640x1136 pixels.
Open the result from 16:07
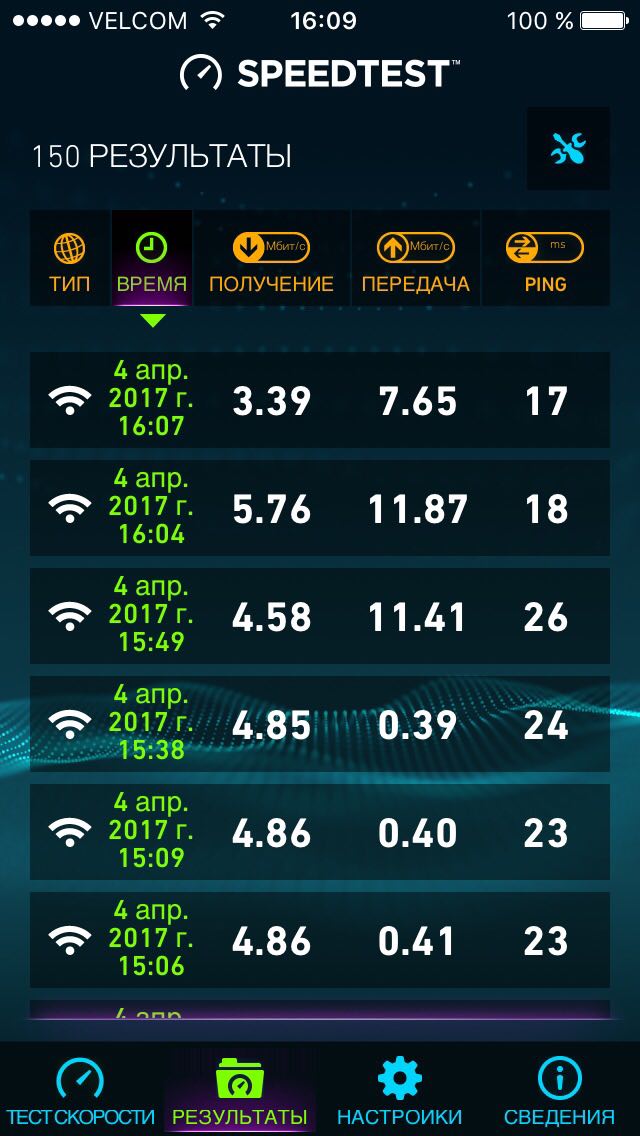319,400
